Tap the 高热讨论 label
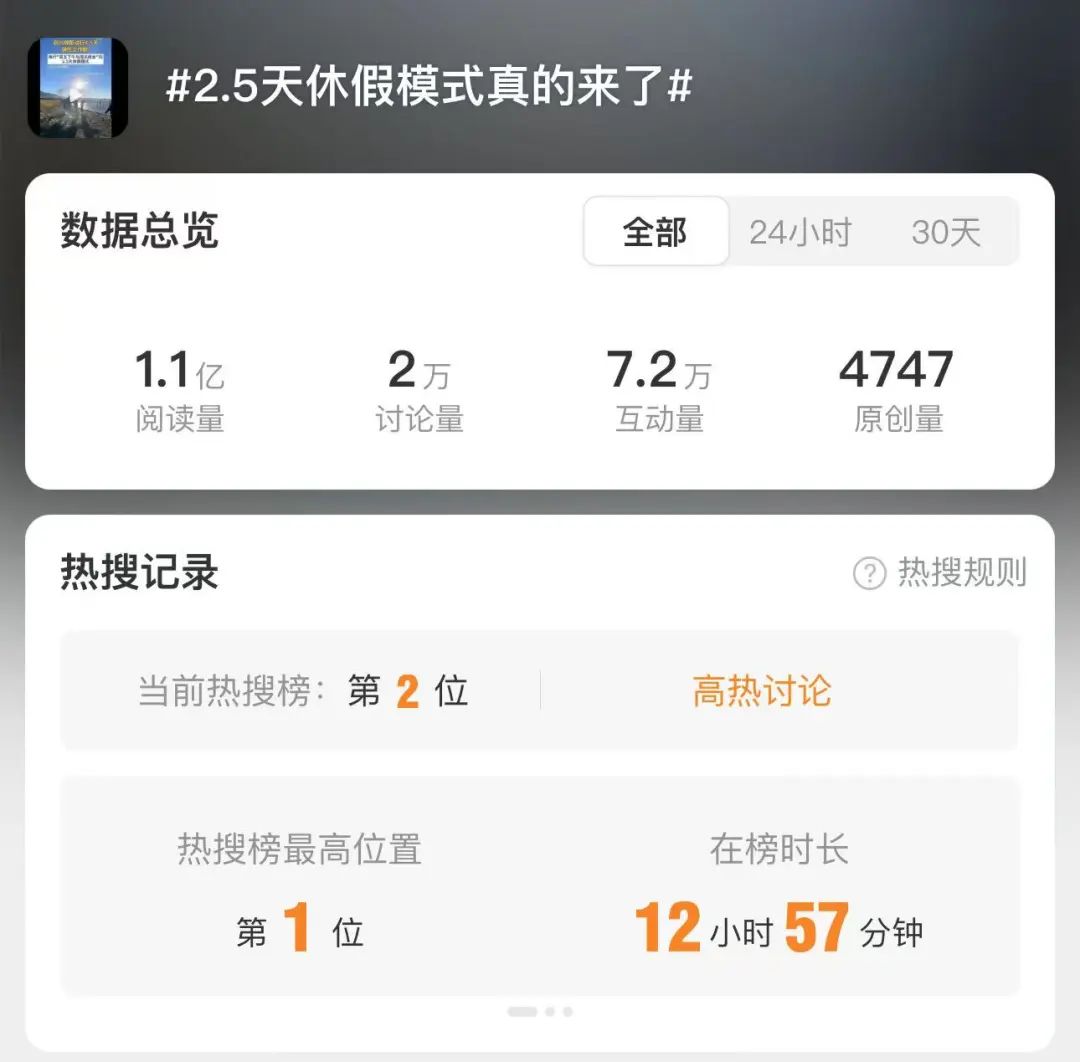The image size is (1080, 1062). [762, 691]
